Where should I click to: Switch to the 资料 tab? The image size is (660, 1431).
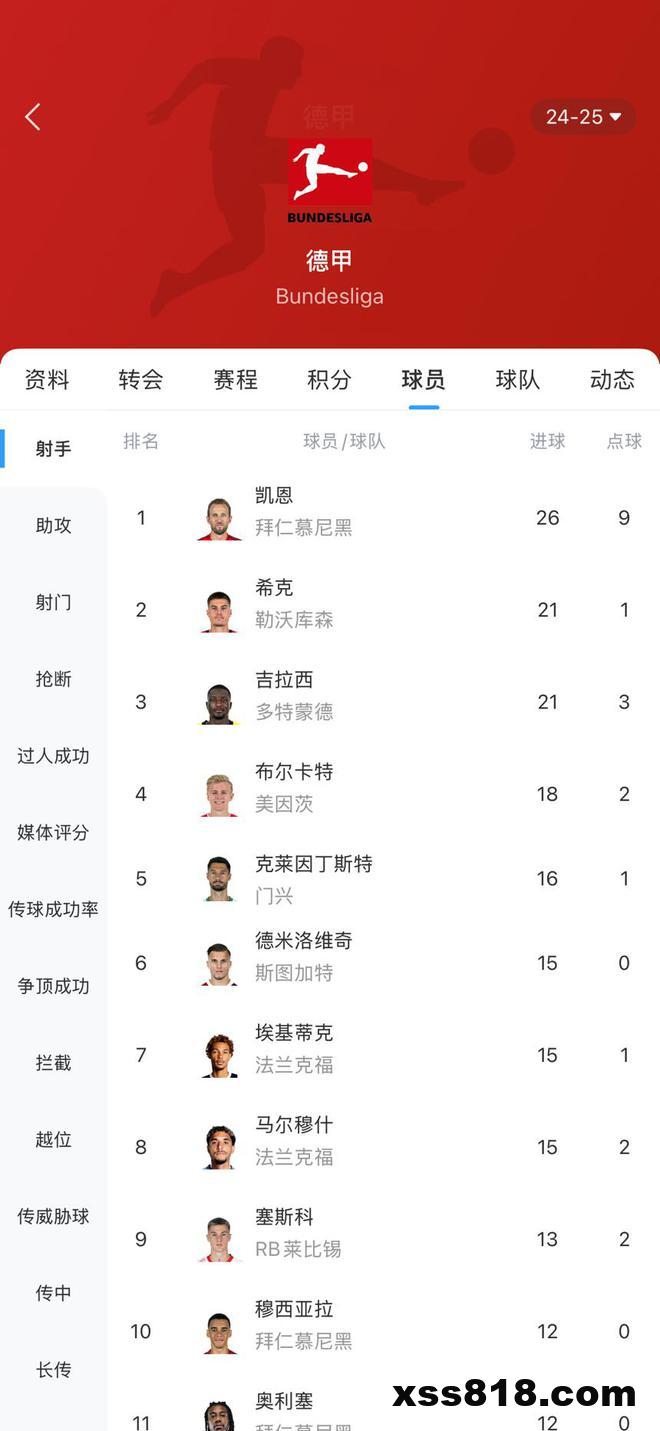(x=47, y=380)
